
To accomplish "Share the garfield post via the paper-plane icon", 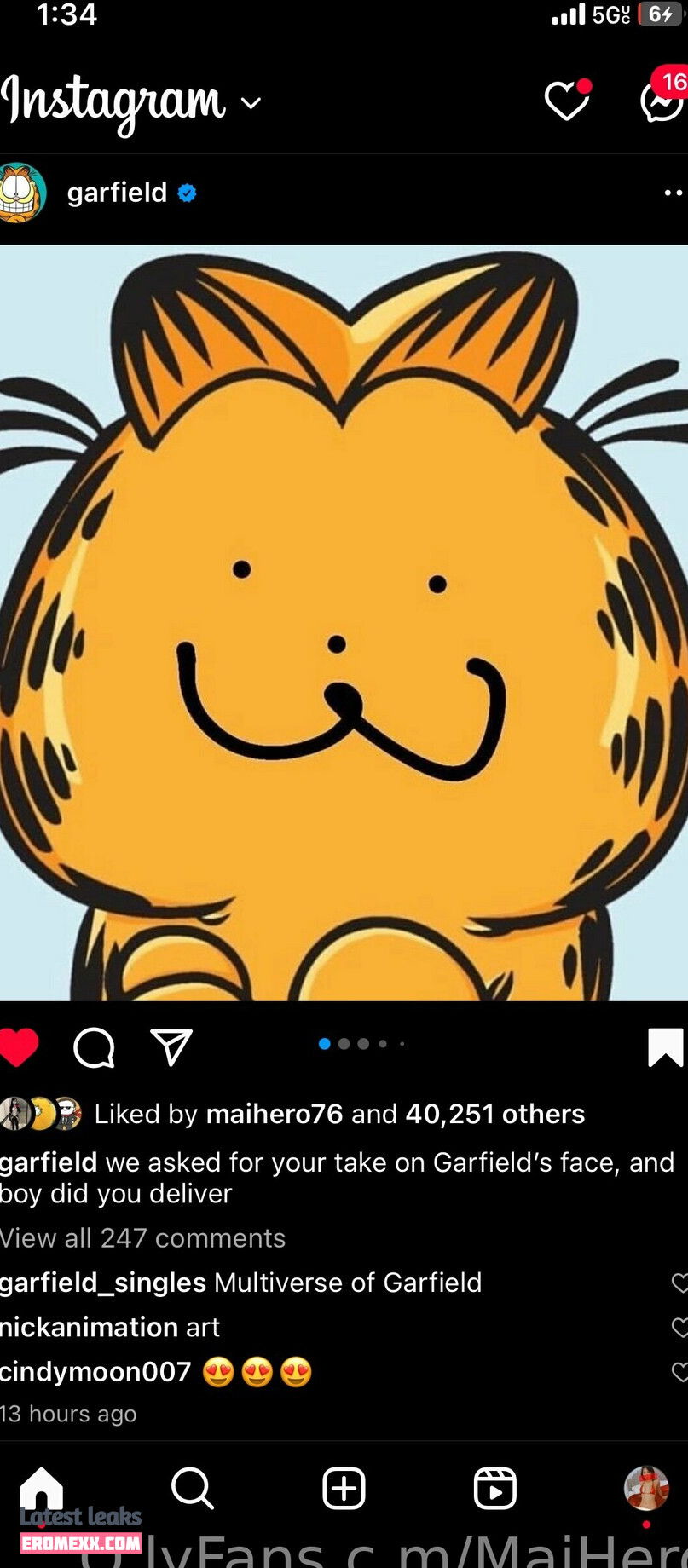I will pos(171,1046).
